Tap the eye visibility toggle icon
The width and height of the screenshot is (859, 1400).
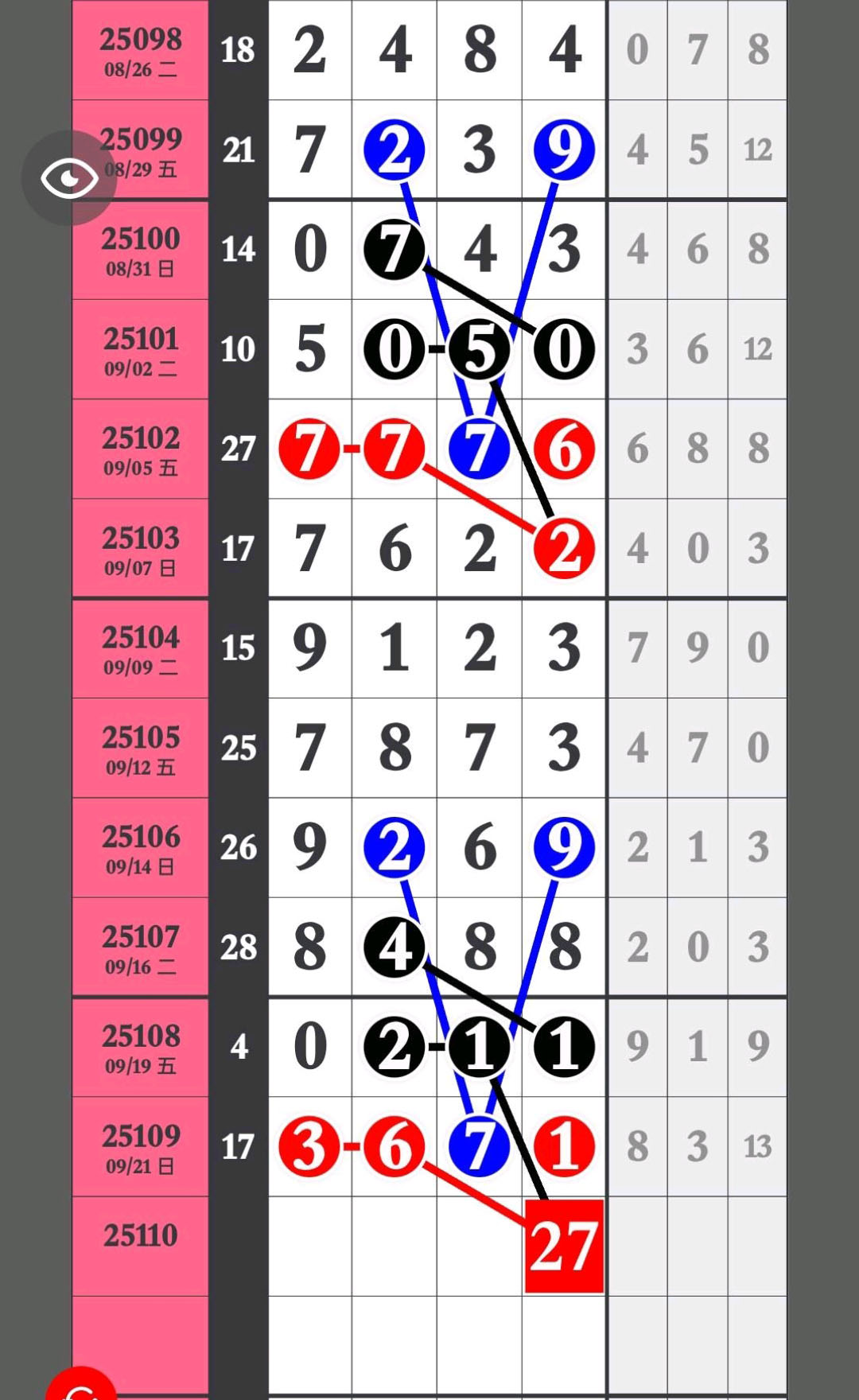coord(69,177)
